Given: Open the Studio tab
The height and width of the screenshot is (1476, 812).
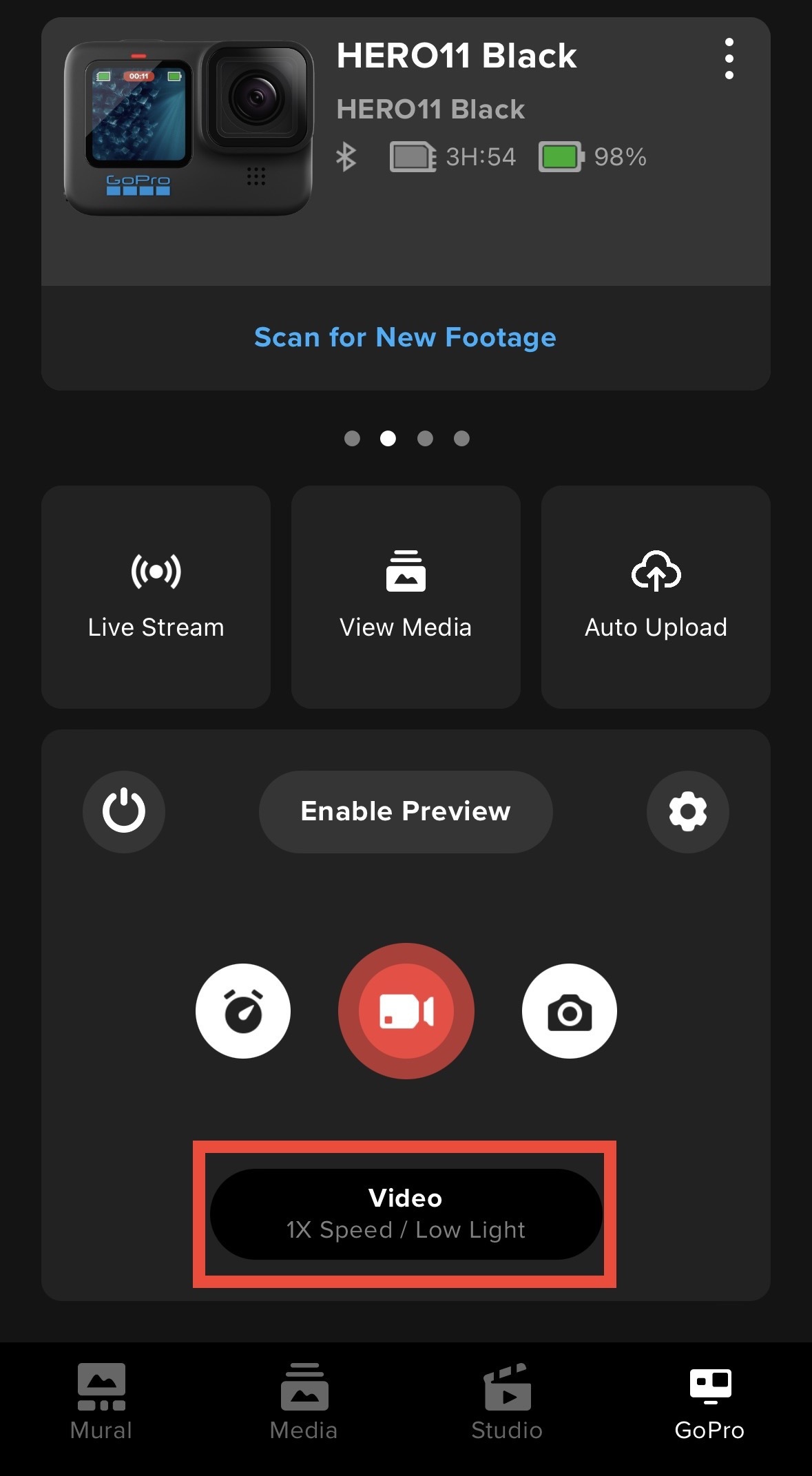Looking at the screenshot, I should (x=506, y=1403).
